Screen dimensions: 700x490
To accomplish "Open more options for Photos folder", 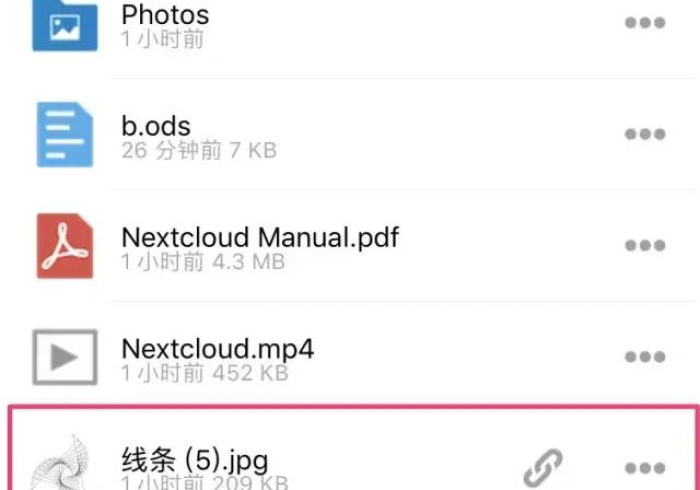I will (x=645, y=23).
